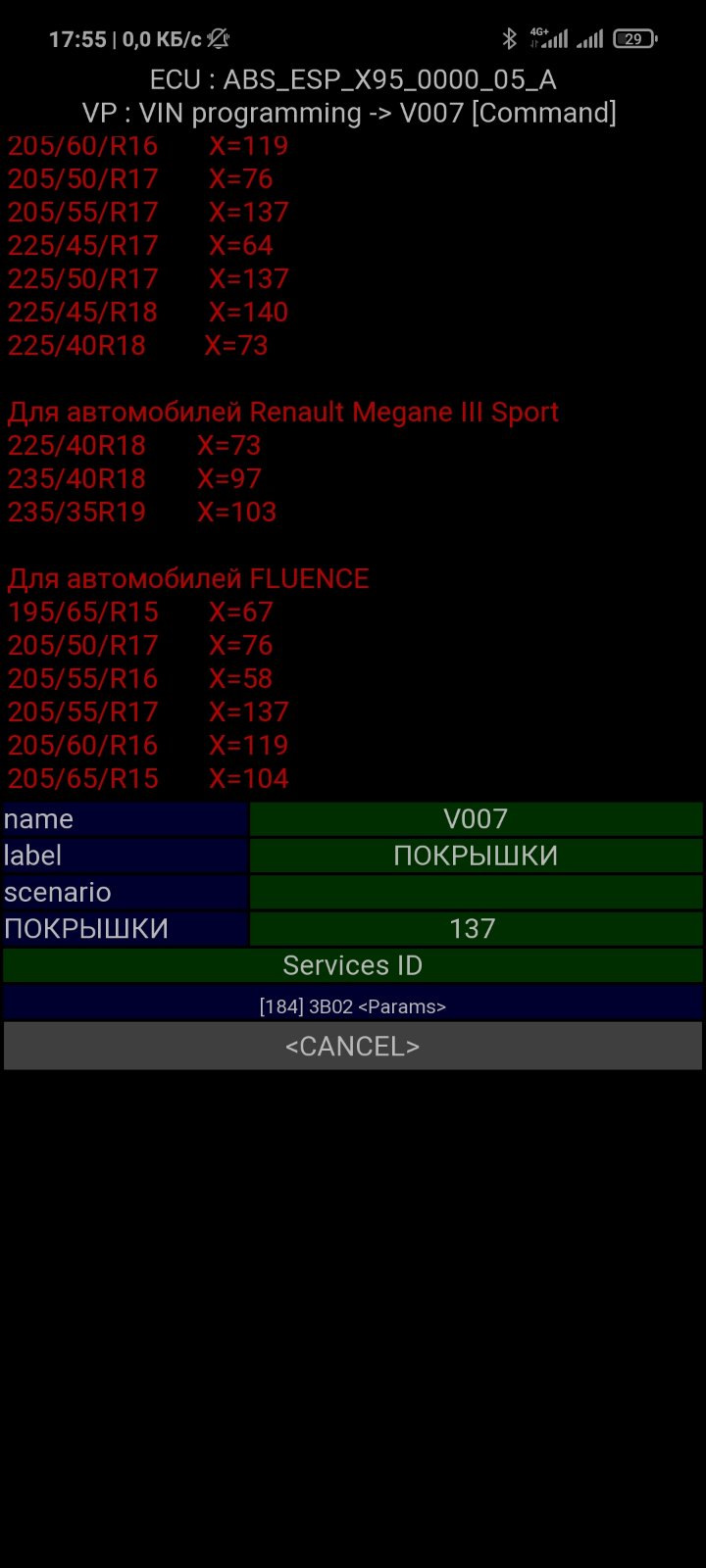Image resolution: width=706 pixels, height=1568 pixels.
Task: Tap the <CANCEL> button
Action: [352, 1046]
